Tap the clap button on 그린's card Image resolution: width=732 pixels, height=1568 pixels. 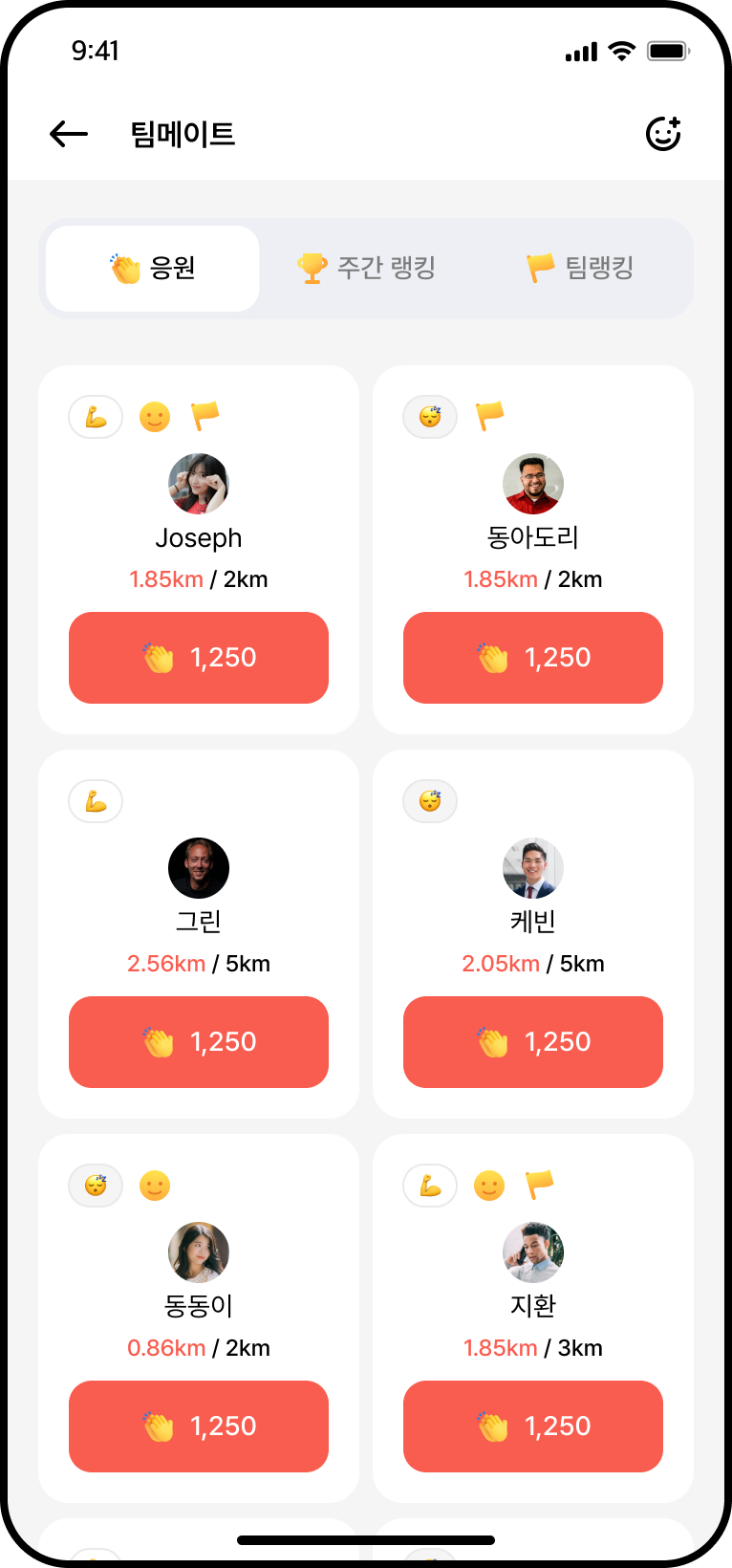point(199,1042)
